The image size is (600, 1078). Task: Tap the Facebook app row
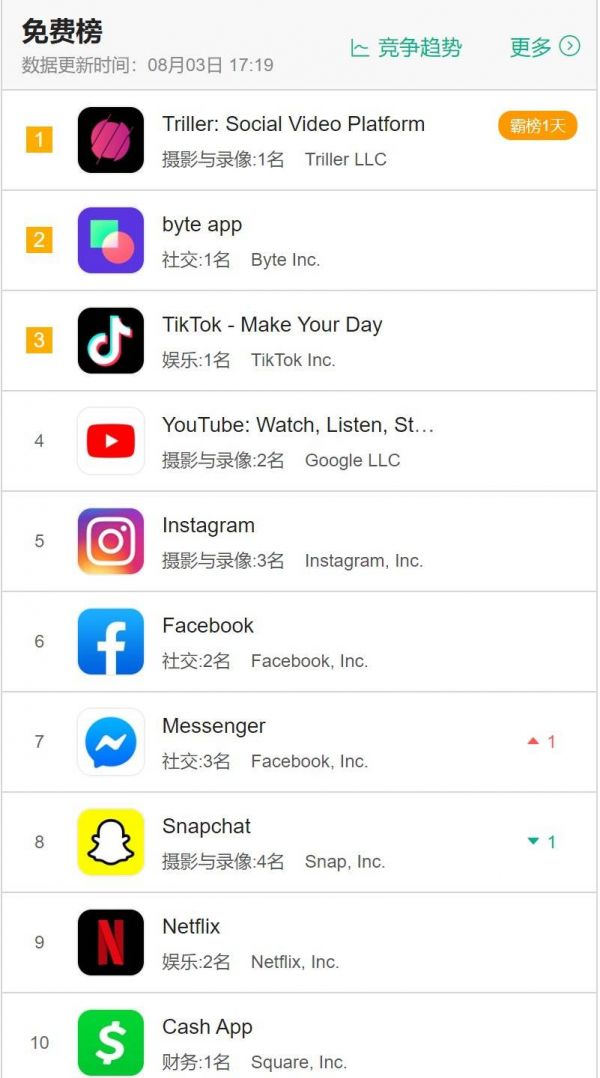[208, 626]
